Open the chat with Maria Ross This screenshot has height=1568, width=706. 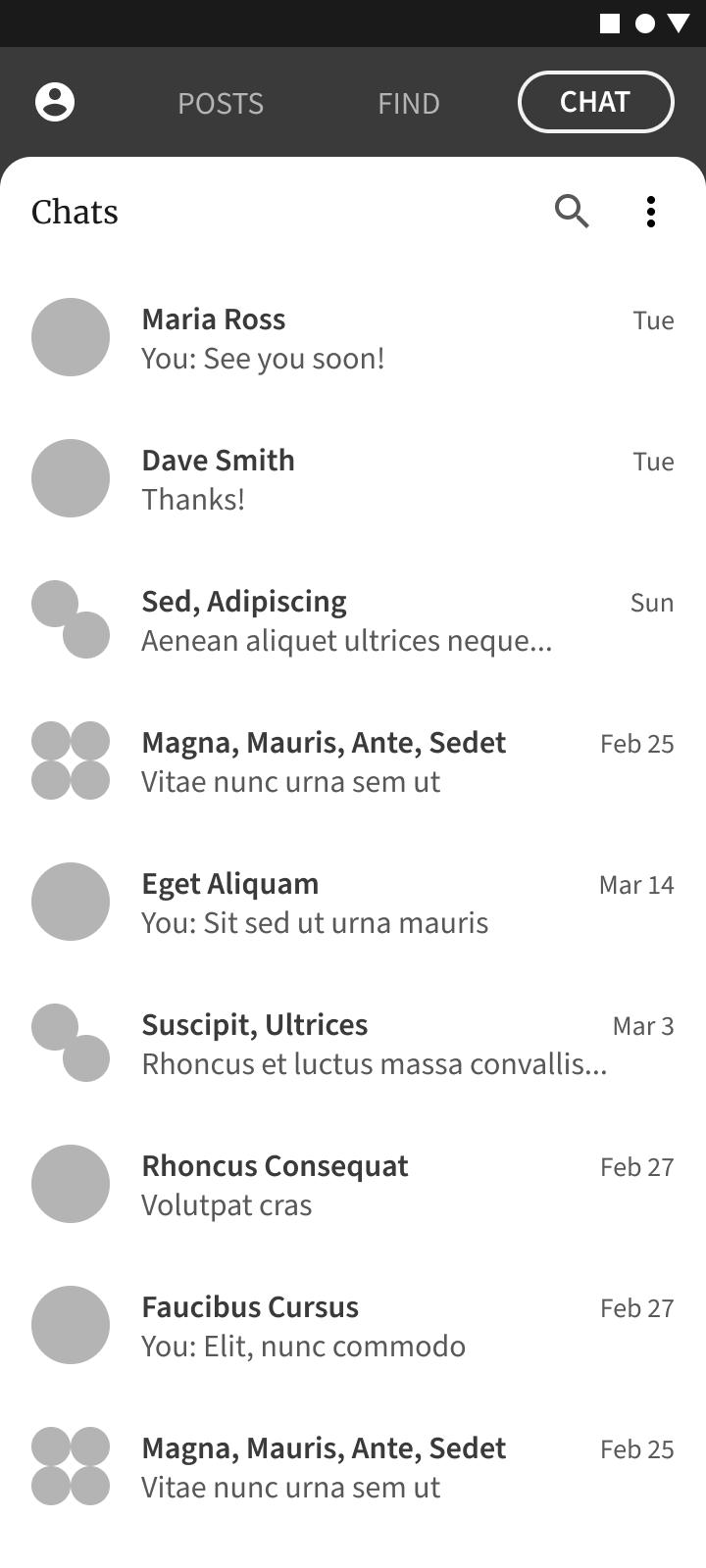point(353,338)
